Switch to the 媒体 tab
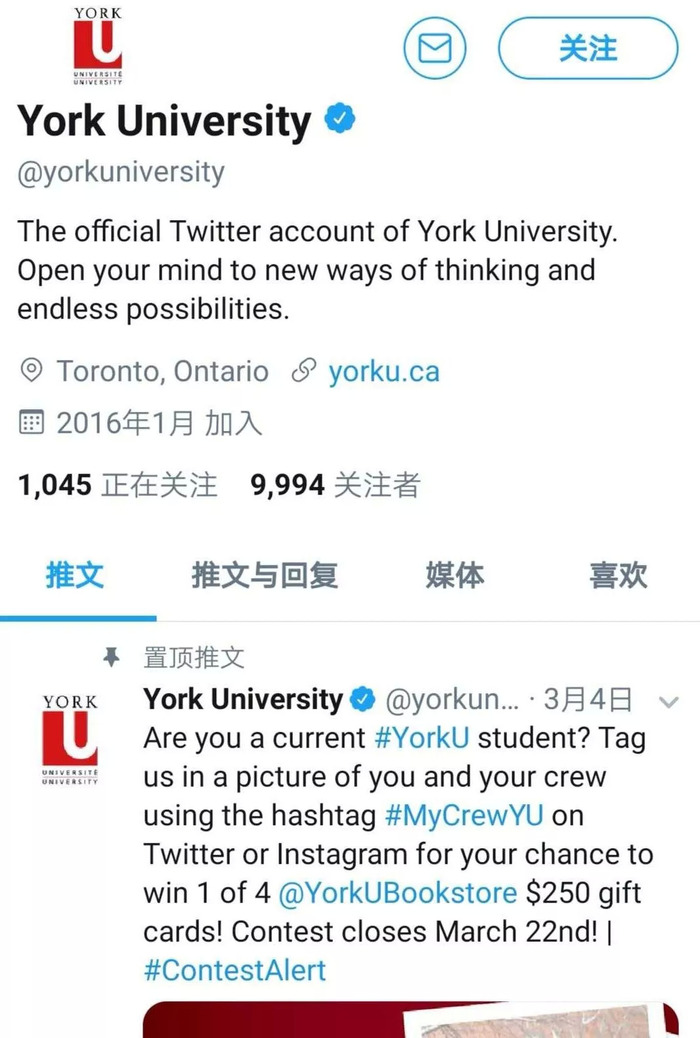The height and width of the screenshot is (1038, 700). tap(455, 575)
